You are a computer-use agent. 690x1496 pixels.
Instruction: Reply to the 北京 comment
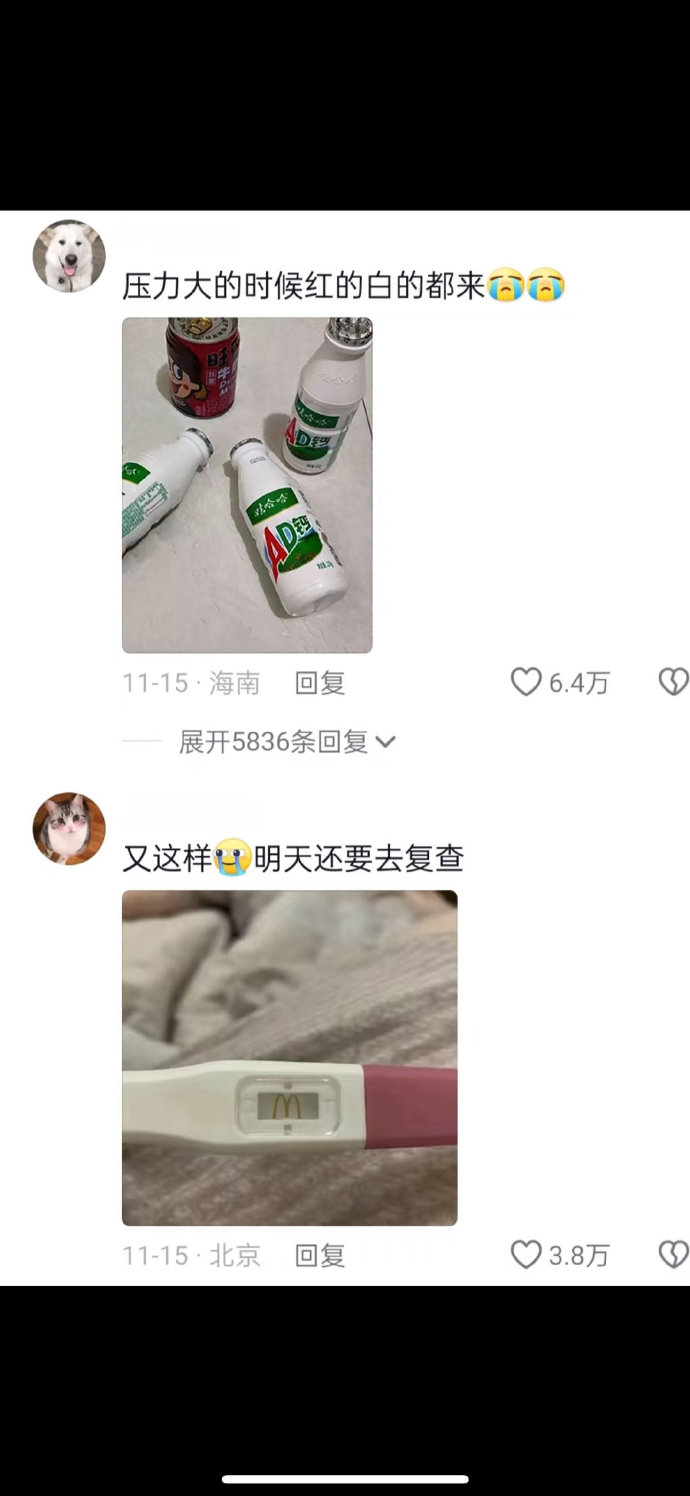(x=320, y=1255)
